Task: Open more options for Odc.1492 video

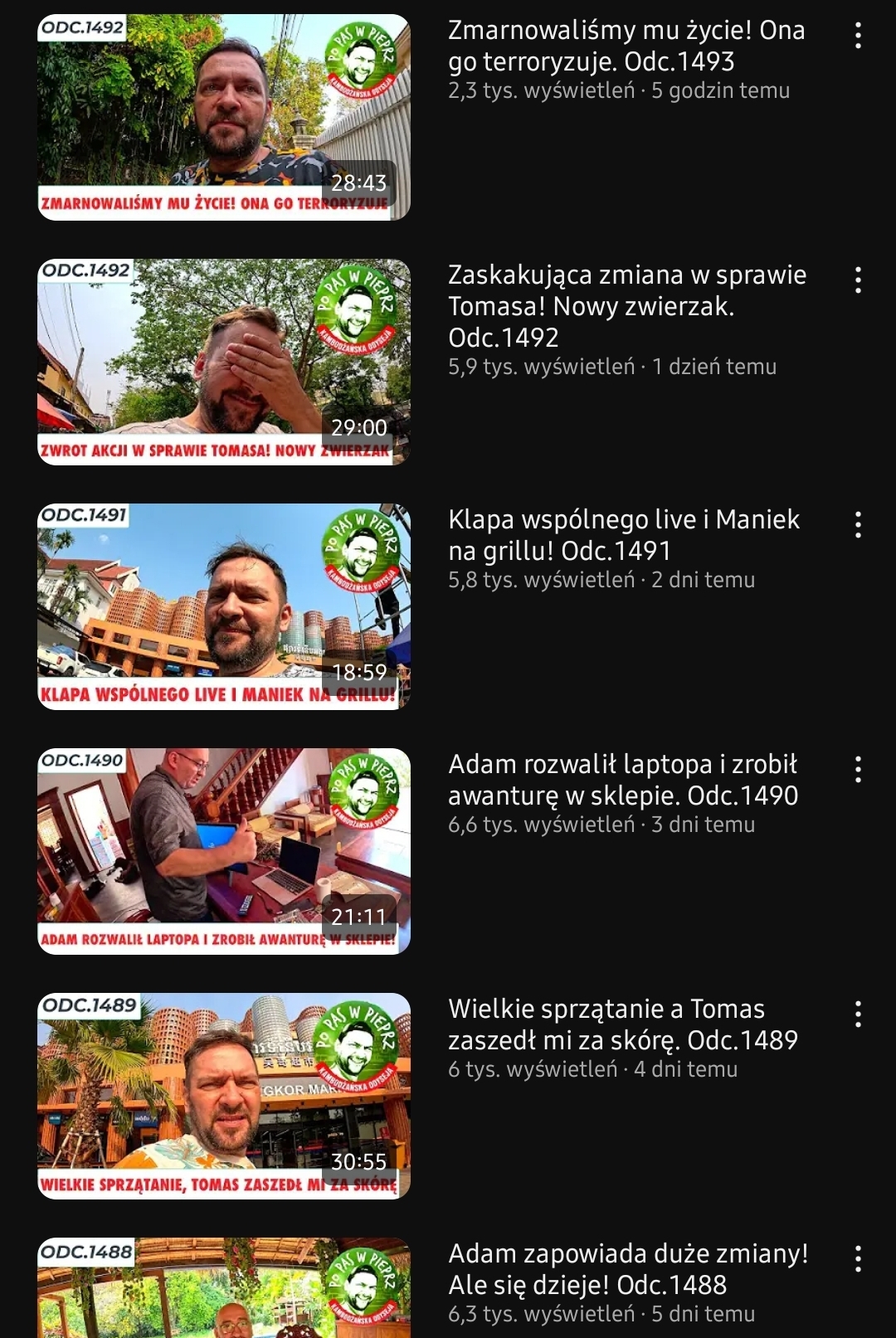Action: click(x=858, y=280)
